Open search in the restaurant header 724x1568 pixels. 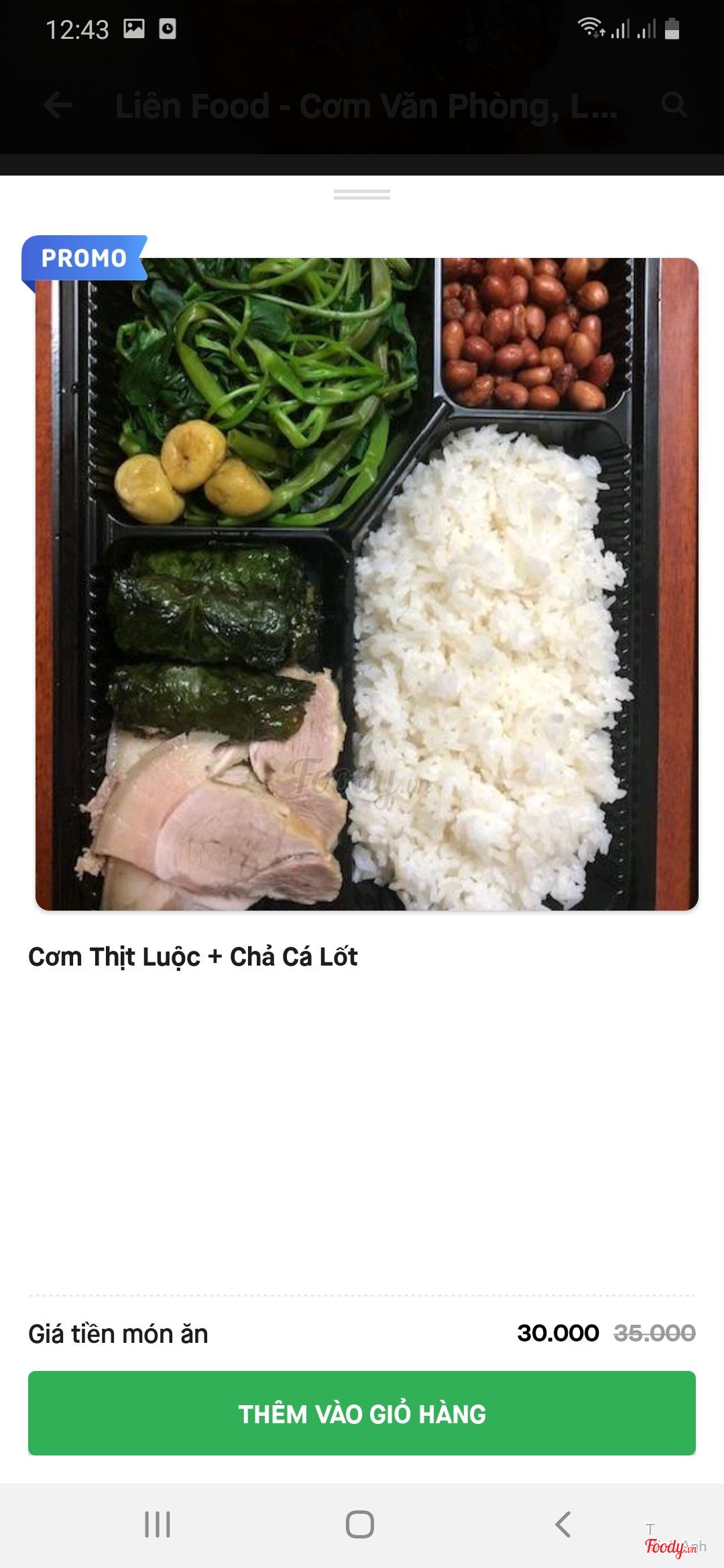tap(673, 105)
